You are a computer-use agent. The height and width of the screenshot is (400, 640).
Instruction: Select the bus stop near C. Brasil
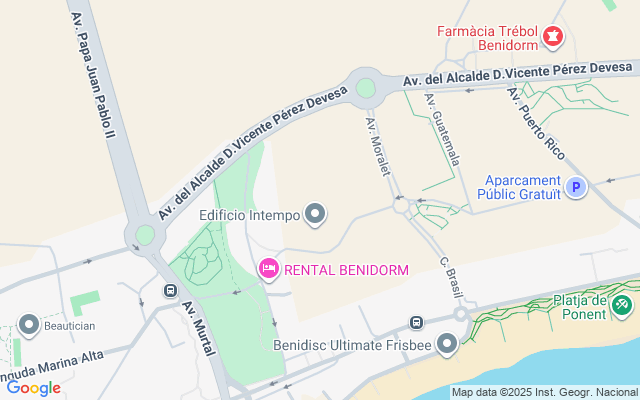click(x=416, y=322)
